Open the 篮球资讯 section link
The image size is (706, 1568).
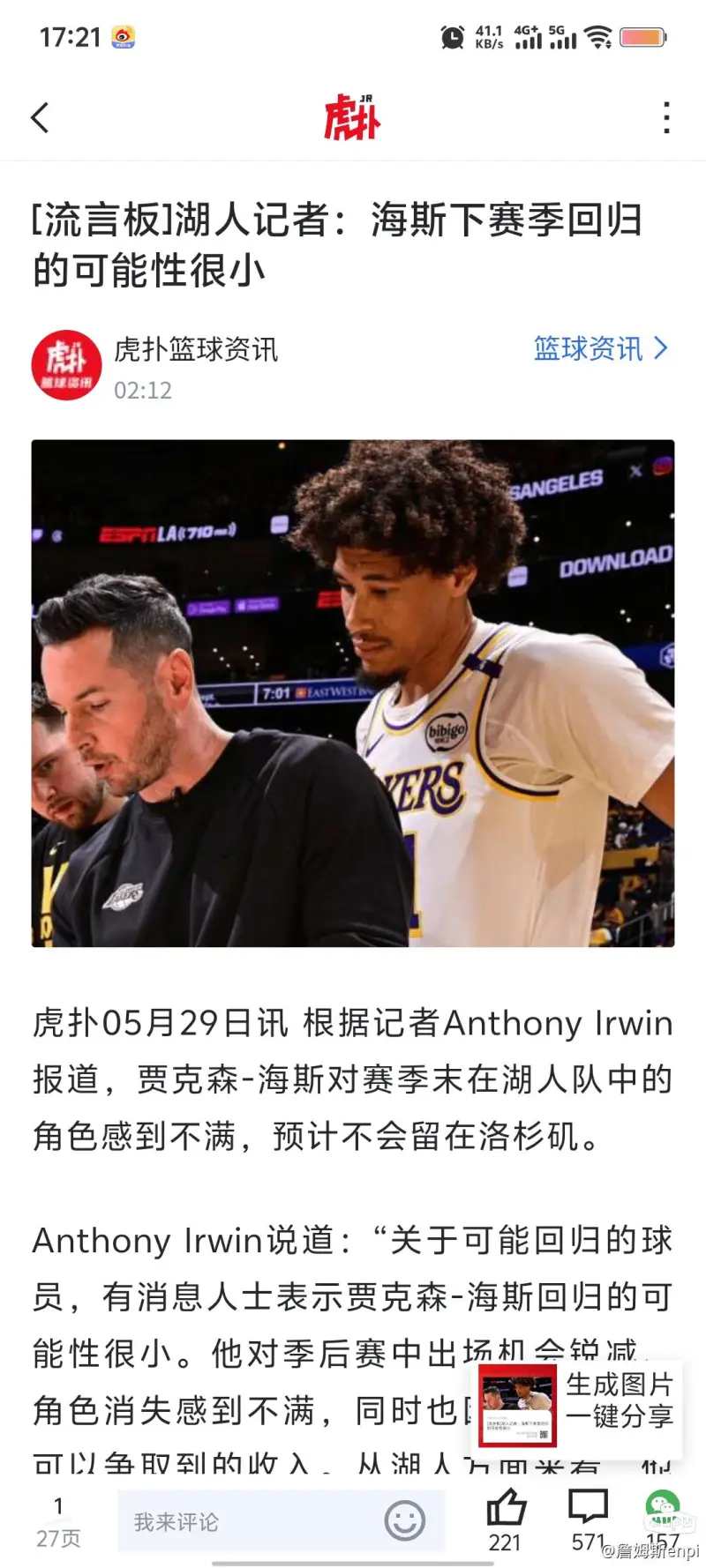pos(600,349)
